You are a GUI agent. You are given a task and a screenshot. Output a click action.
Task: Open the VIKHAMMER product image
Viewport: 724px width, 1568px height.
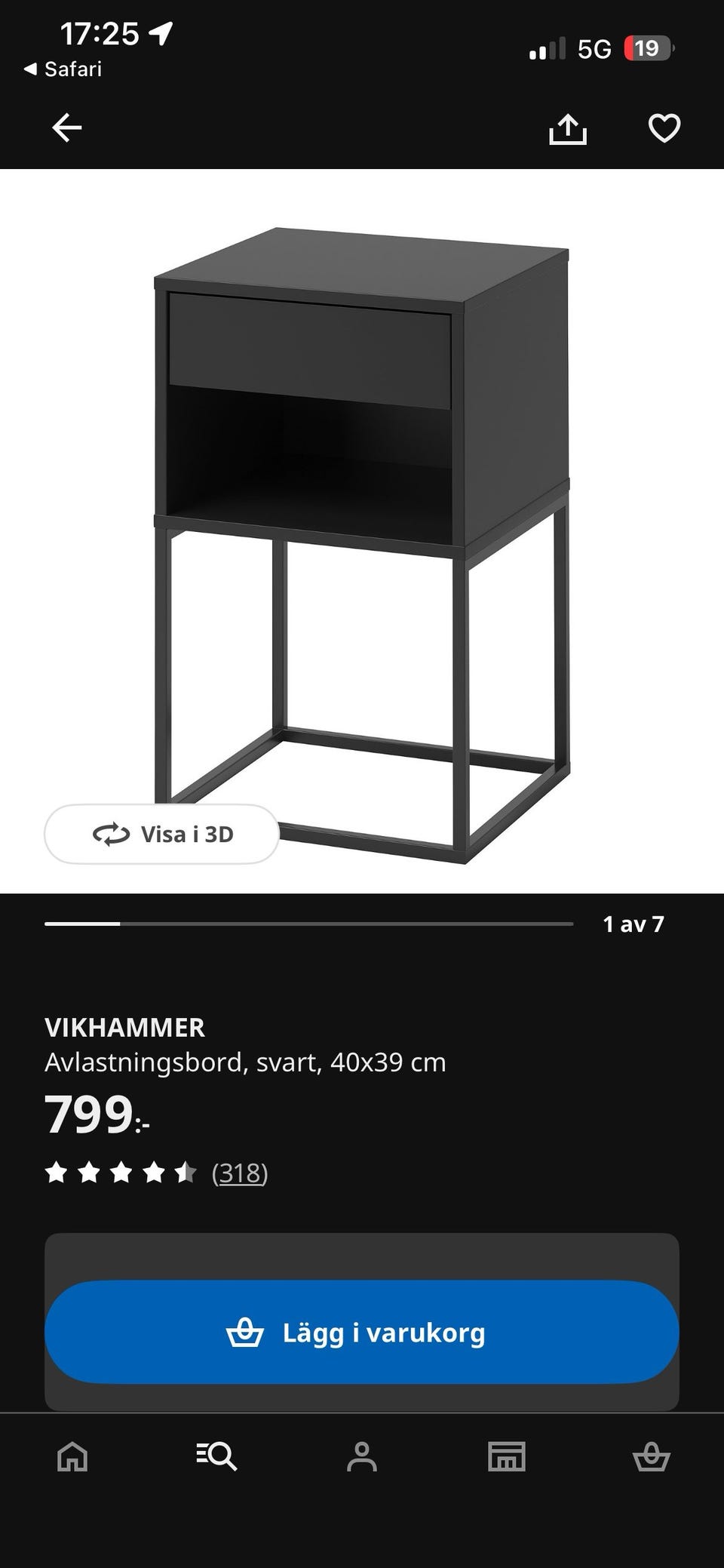[x=362, y=545]
